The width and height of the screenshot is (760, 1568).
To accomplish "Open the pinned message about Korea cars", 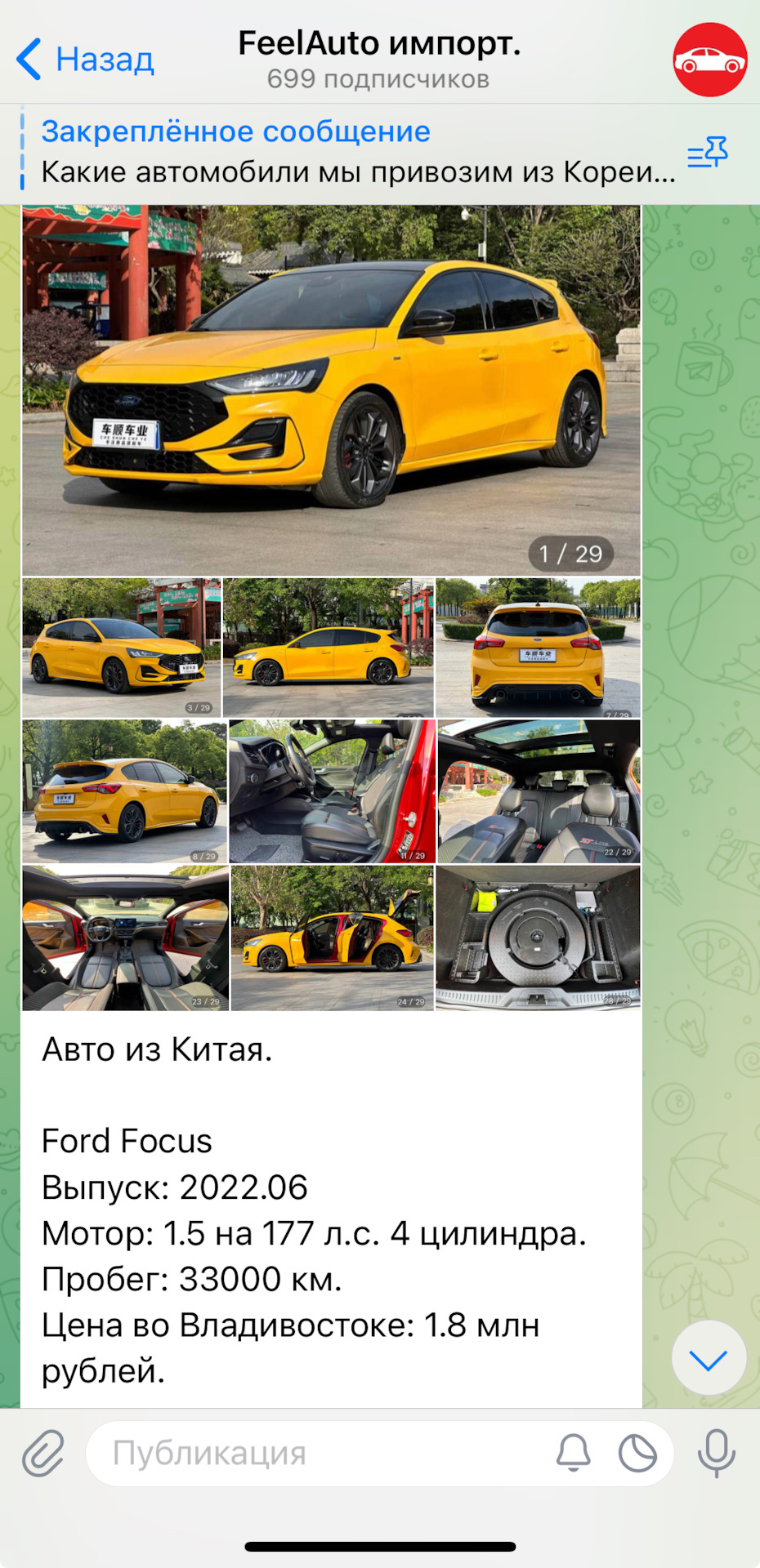I will coord(357,153).
